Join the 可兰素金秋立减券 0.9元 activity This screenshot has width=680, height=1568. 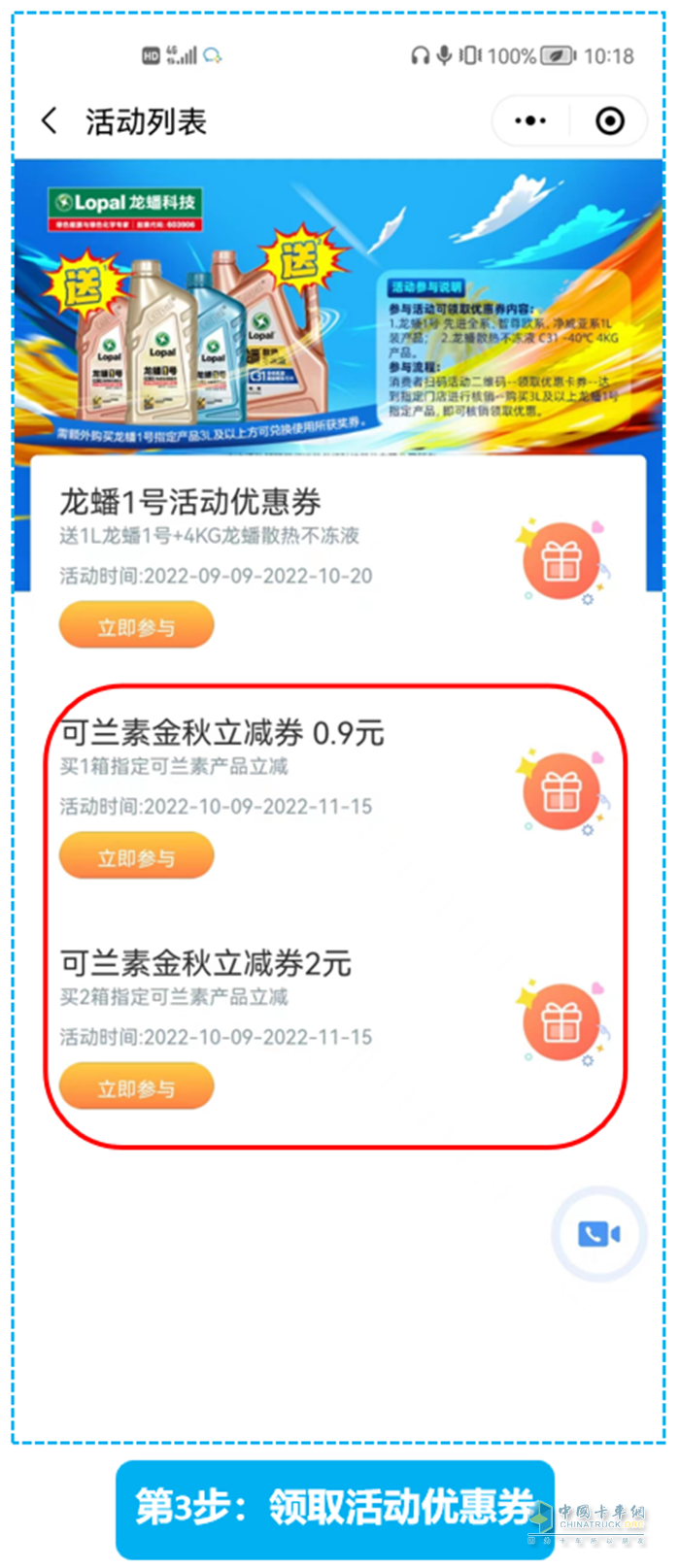pos(136,857)
